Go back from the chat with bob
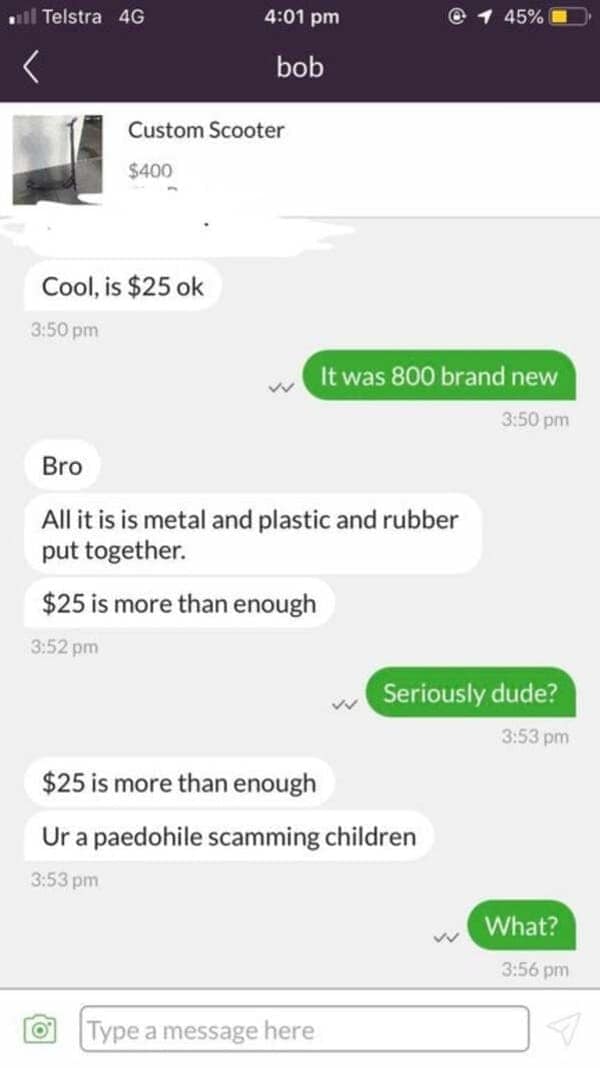The height and width of the screenshot is (1068, 600). (31, 68)
